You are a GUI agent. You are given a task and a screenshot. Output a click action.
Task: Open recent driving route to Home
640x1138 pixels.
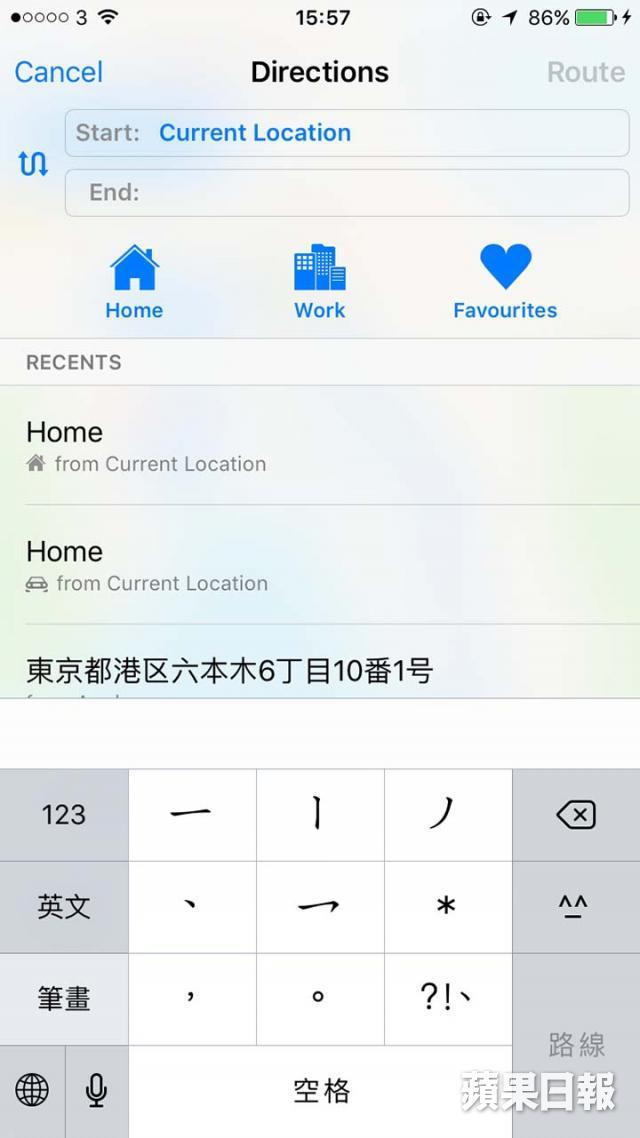click(x=320, y=565)
